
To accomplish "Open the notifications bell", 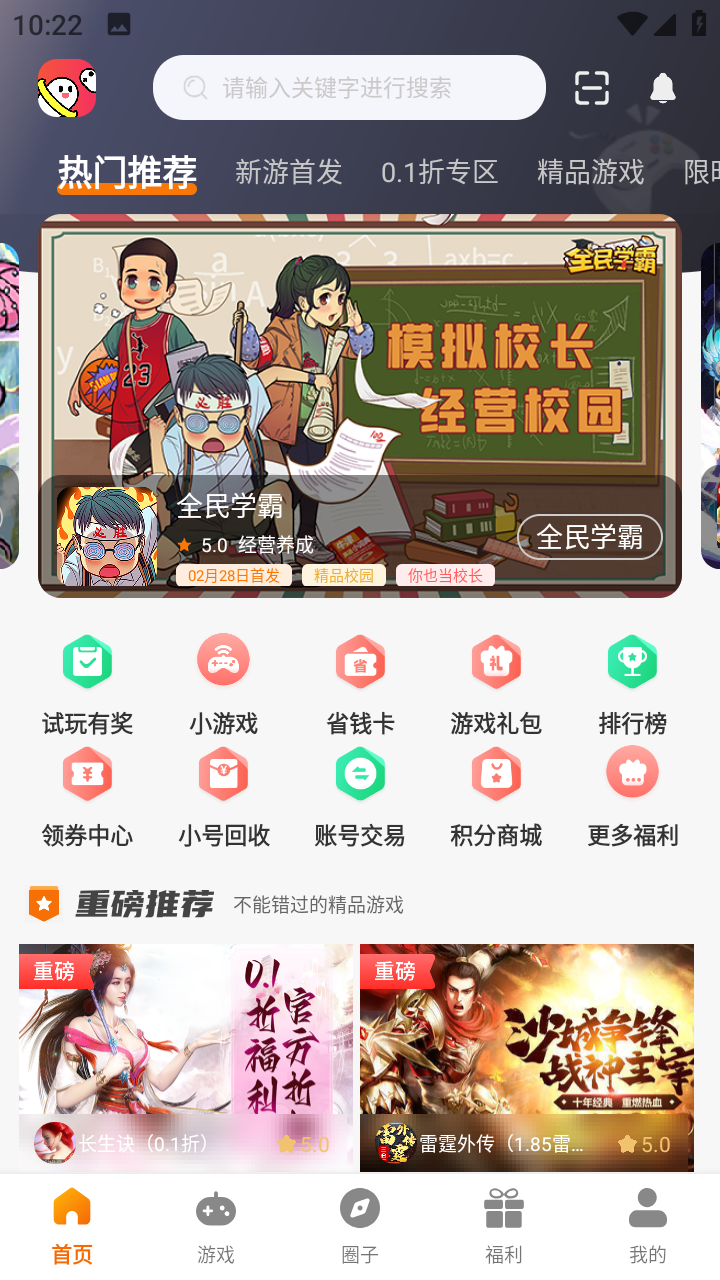I will tap(662, 88).
